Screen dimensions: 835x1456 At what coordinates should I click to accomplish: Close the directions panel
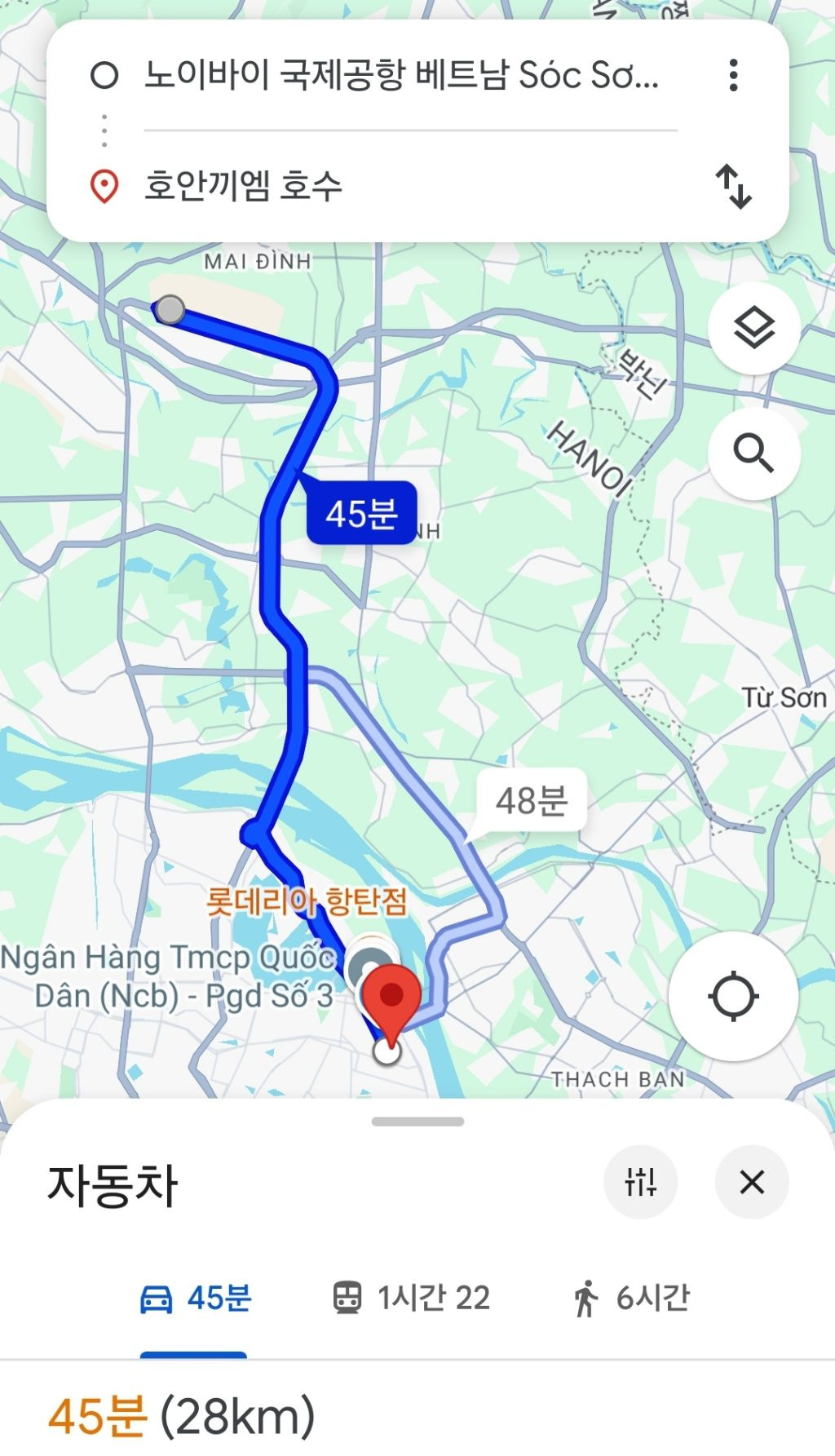pos(751,1181)
